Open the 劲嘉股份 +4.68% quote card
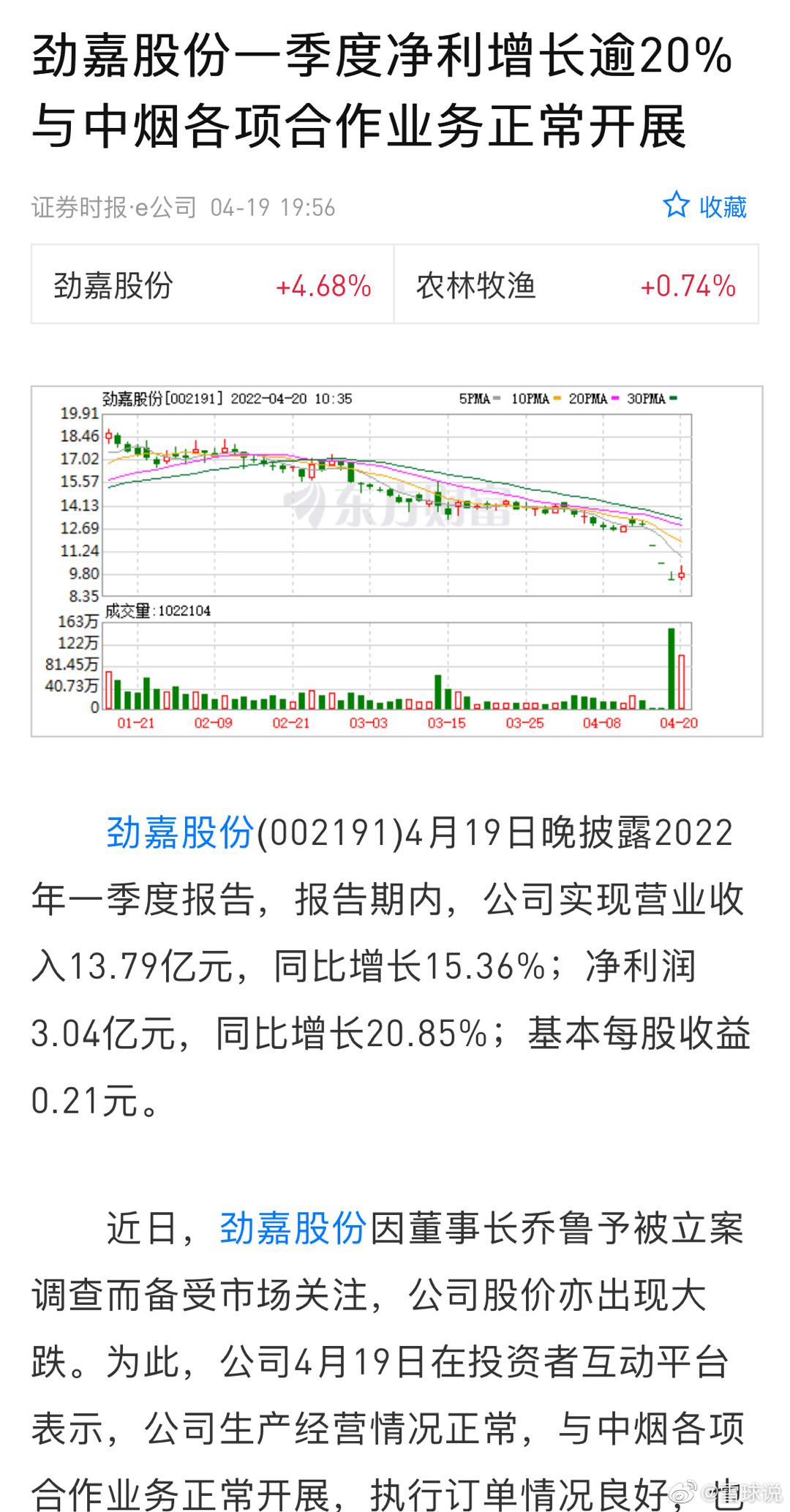Image resolution: width=790 pixels, height=1512 pixels. coord(212,285)
